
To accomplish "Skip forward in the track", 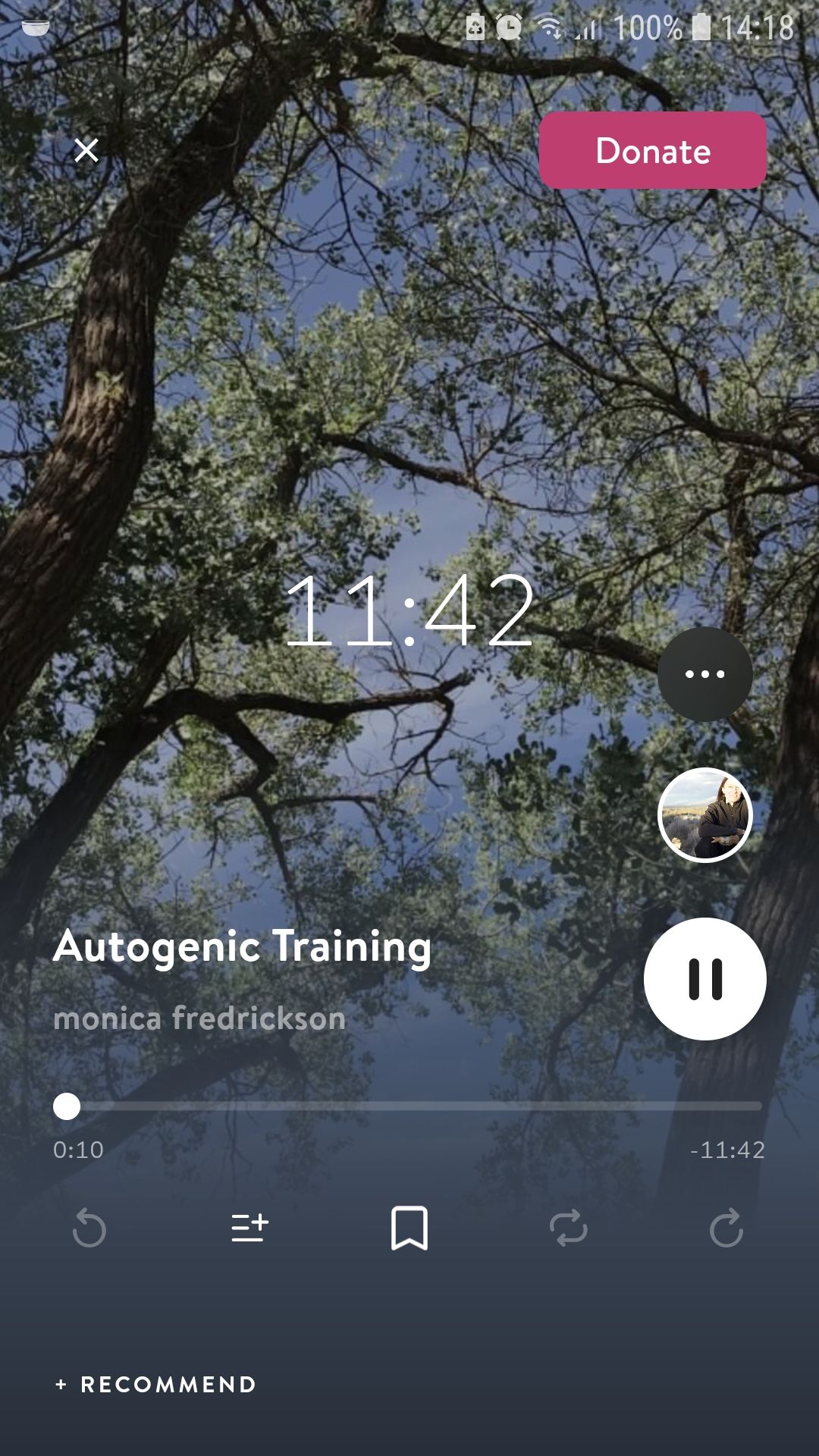I will [x=728, y=1228].
